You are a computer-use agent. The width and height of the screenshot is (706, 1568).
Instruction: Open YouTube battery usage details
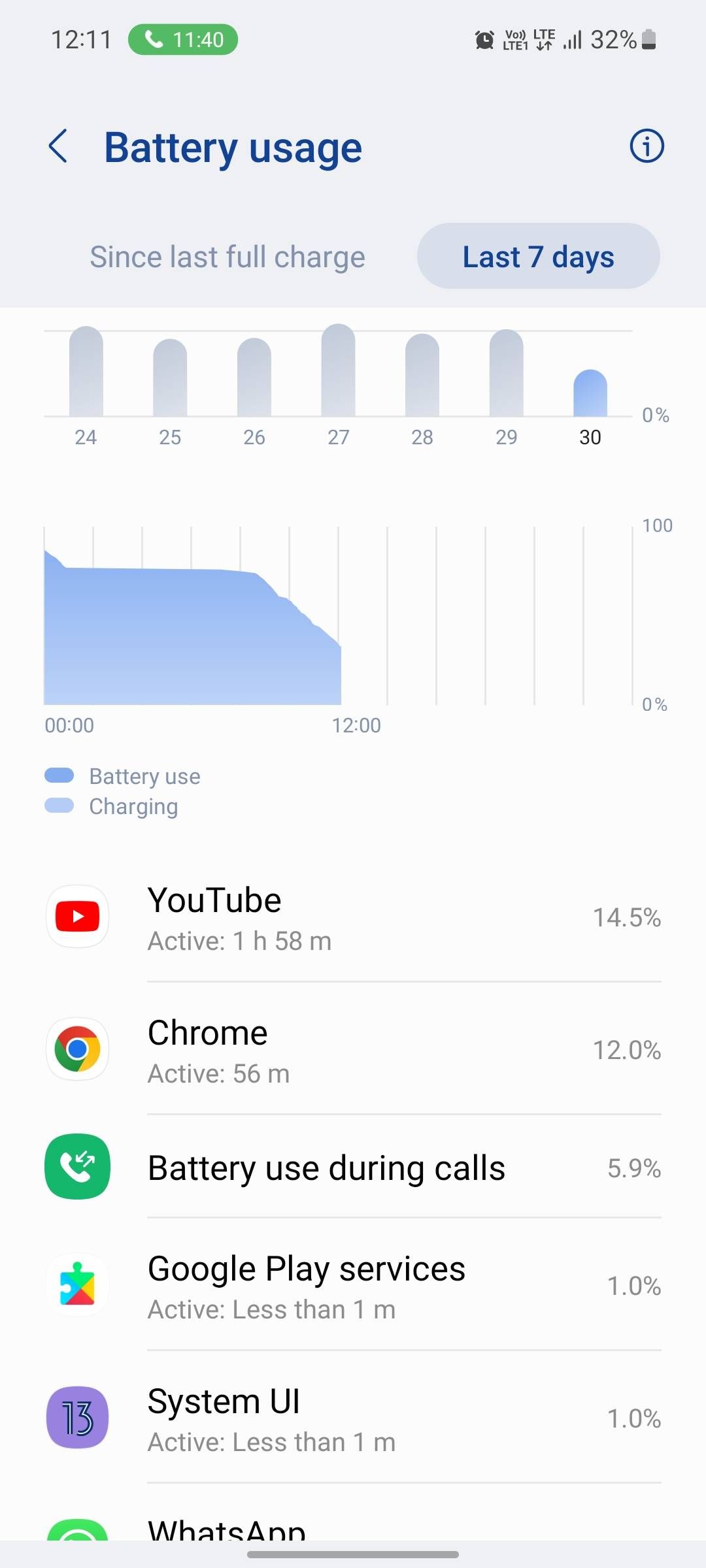coord(353,918)
